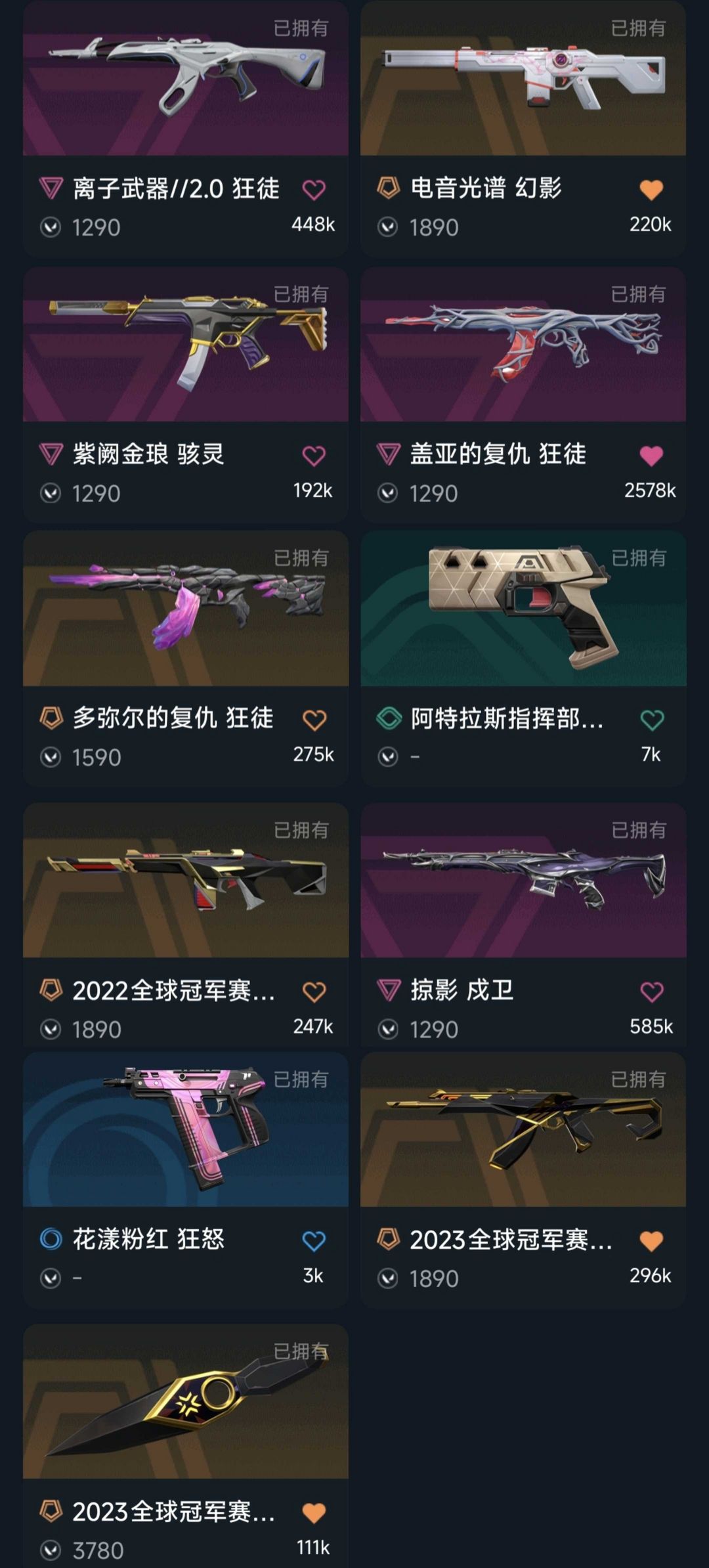The height and width of the screenshot is (1568, 709).
Task: Like the 掠影 戍卫 skin
Action: click(651, 992)
